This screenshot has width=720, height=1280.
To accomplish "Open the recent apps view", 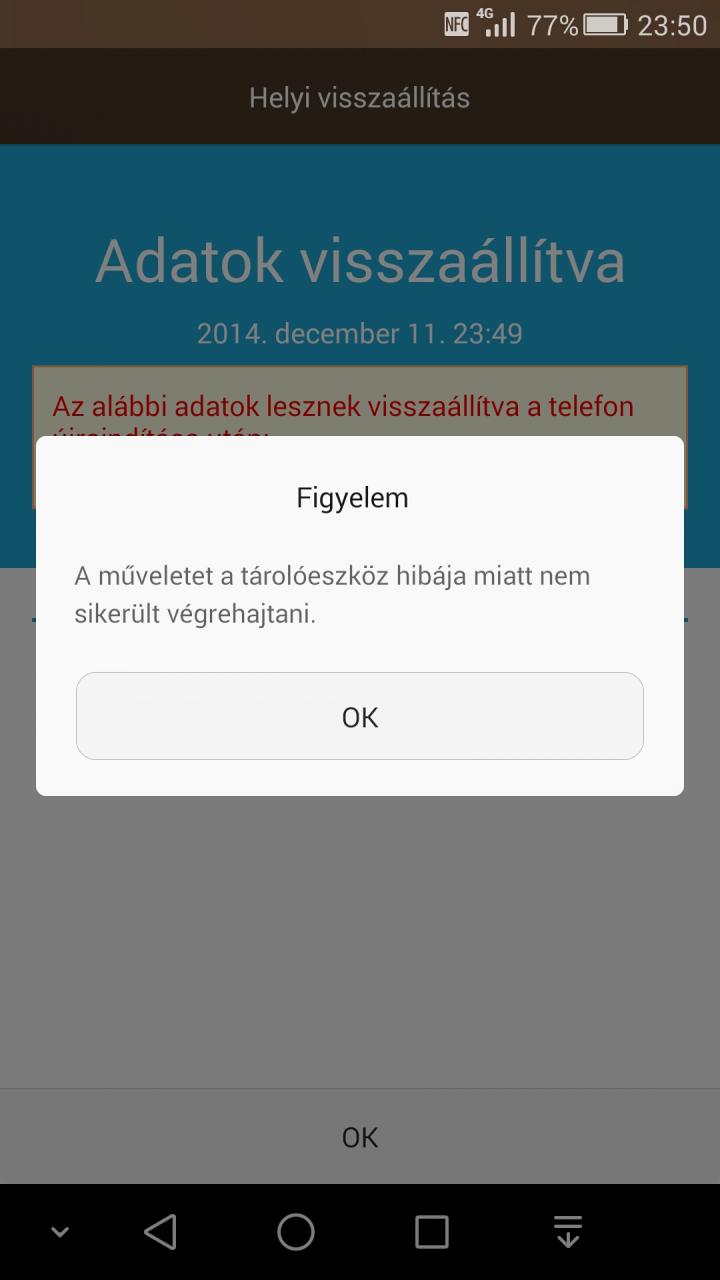I will [432, 1231].
